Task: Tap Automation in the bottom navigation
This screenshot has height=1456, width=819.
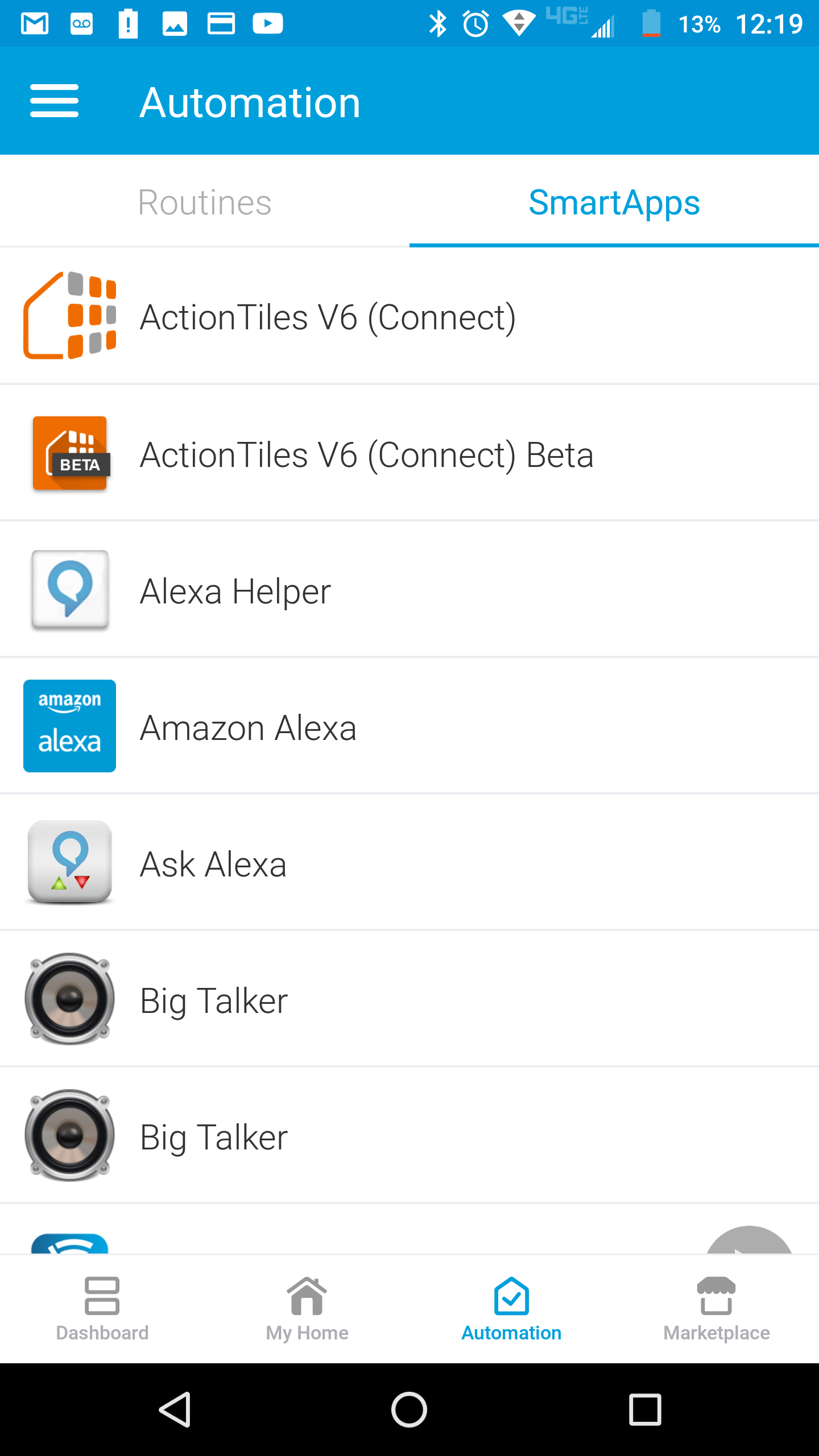Action: coord(511,1309)
